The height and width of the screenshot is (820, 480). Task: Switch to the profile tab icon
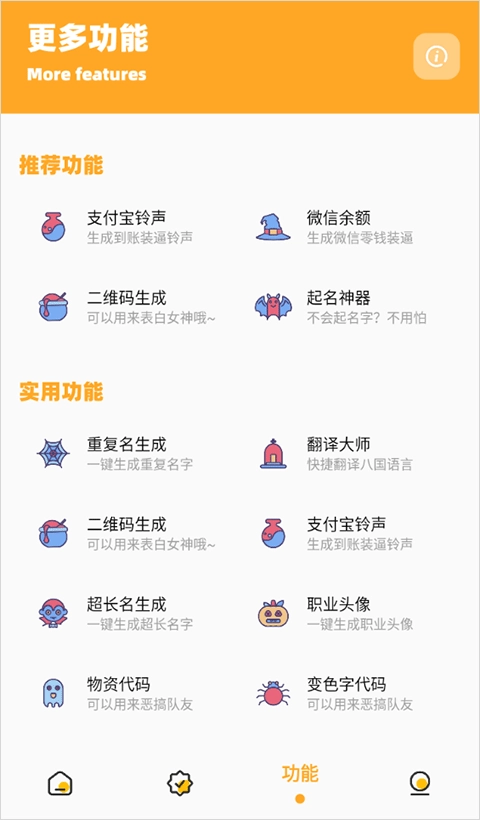point(420,783)
